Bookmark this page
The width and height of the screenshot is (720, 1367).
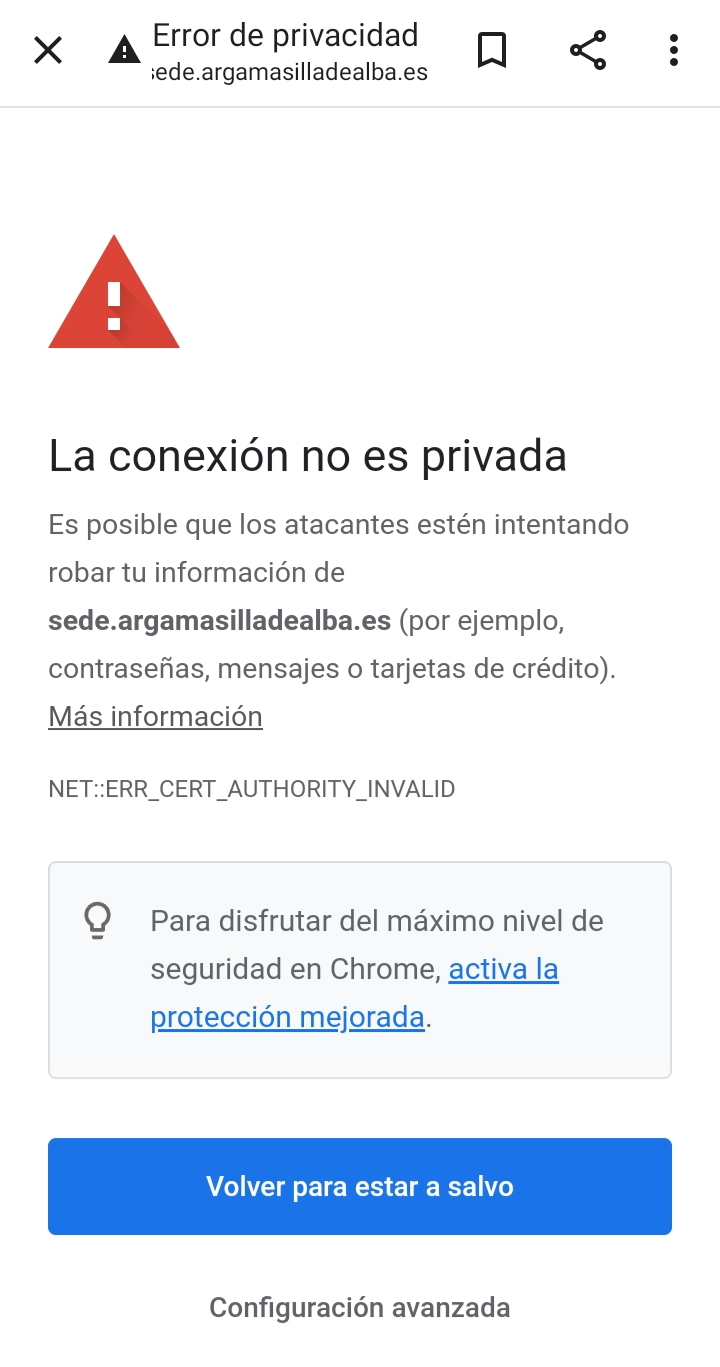click(491, 50)
